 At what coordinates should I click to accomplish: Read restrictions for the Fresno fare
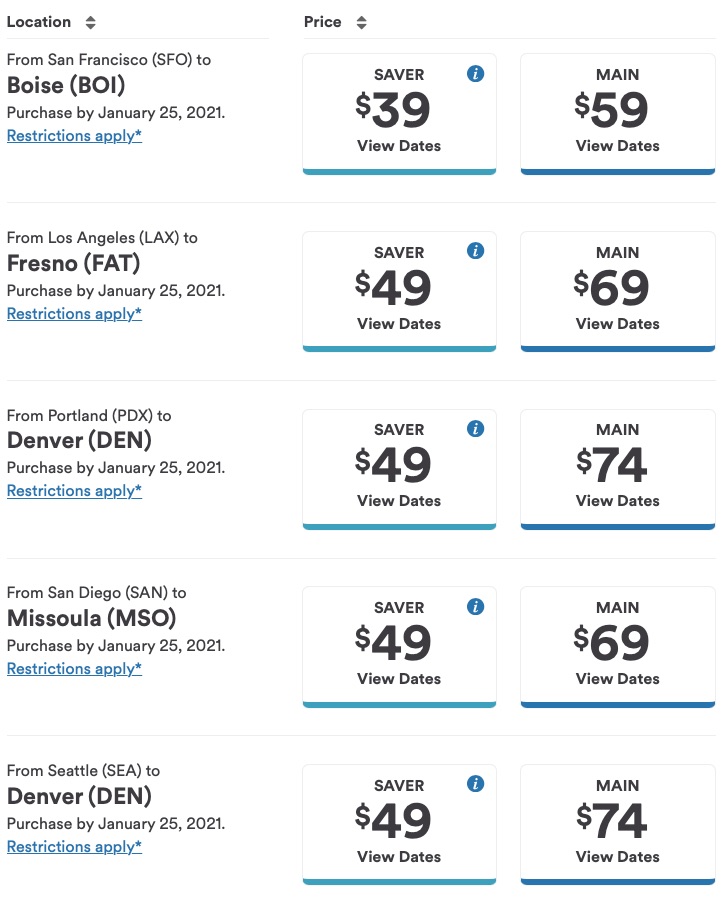[74, 313]
